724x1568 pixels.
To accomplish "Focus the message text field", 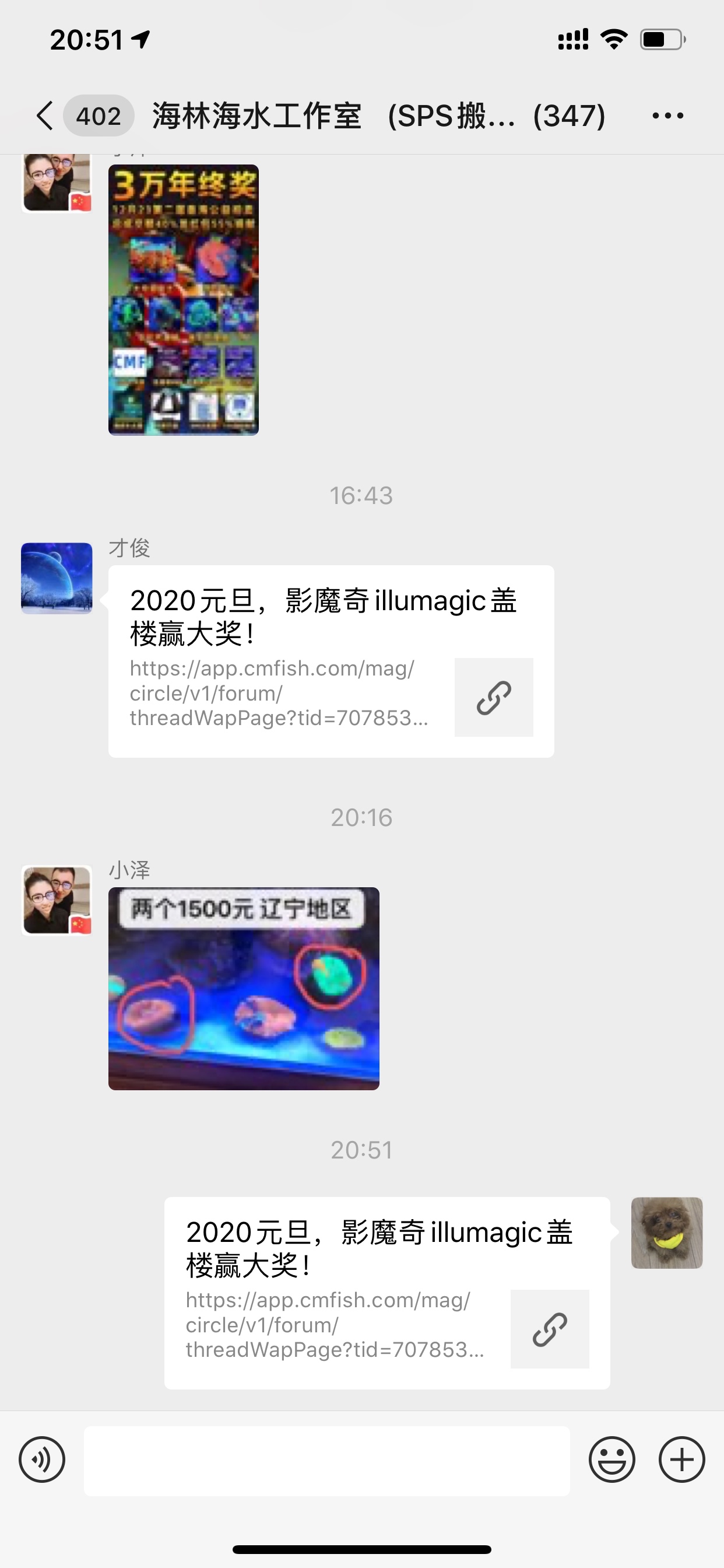I will pos(326,1460).
